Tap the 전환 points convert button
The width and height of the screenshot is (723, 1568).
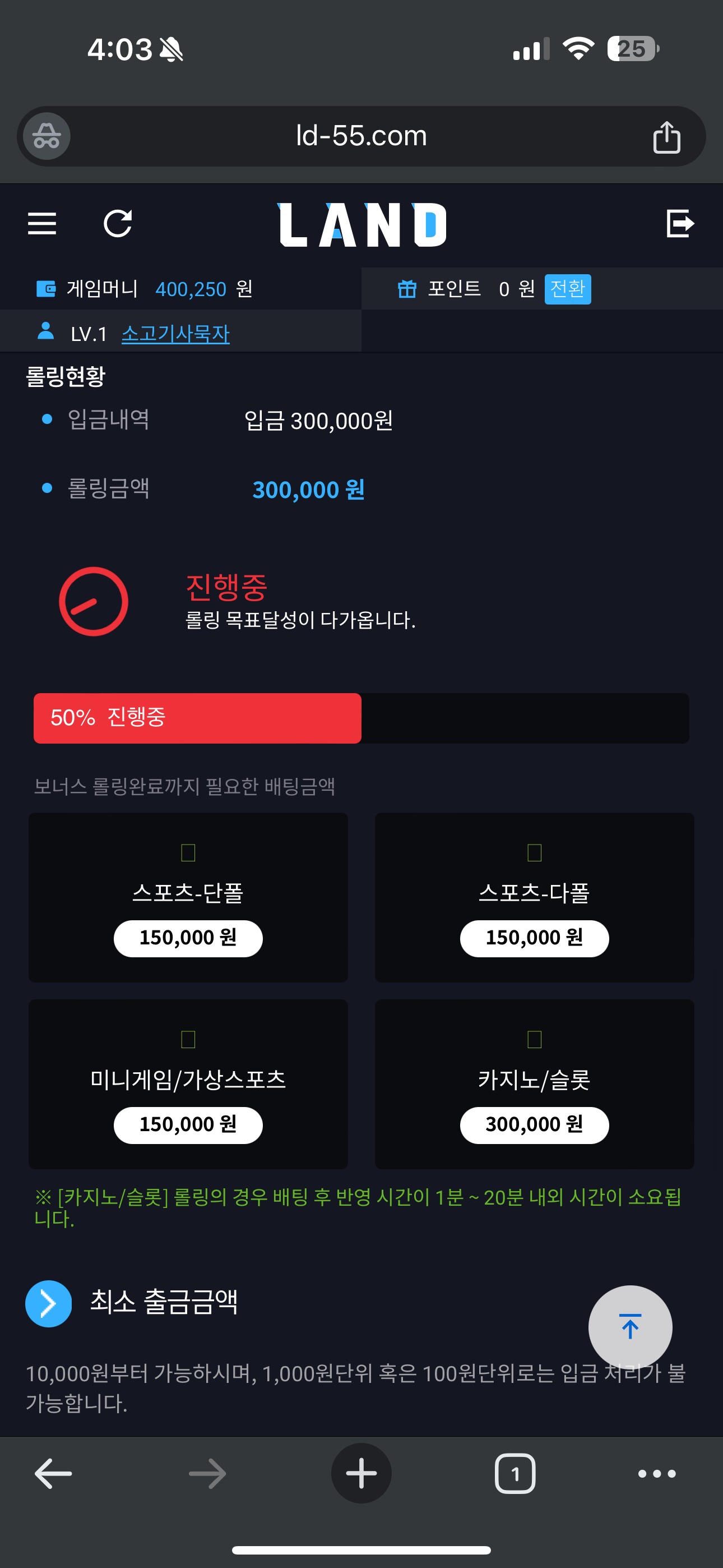567,288
